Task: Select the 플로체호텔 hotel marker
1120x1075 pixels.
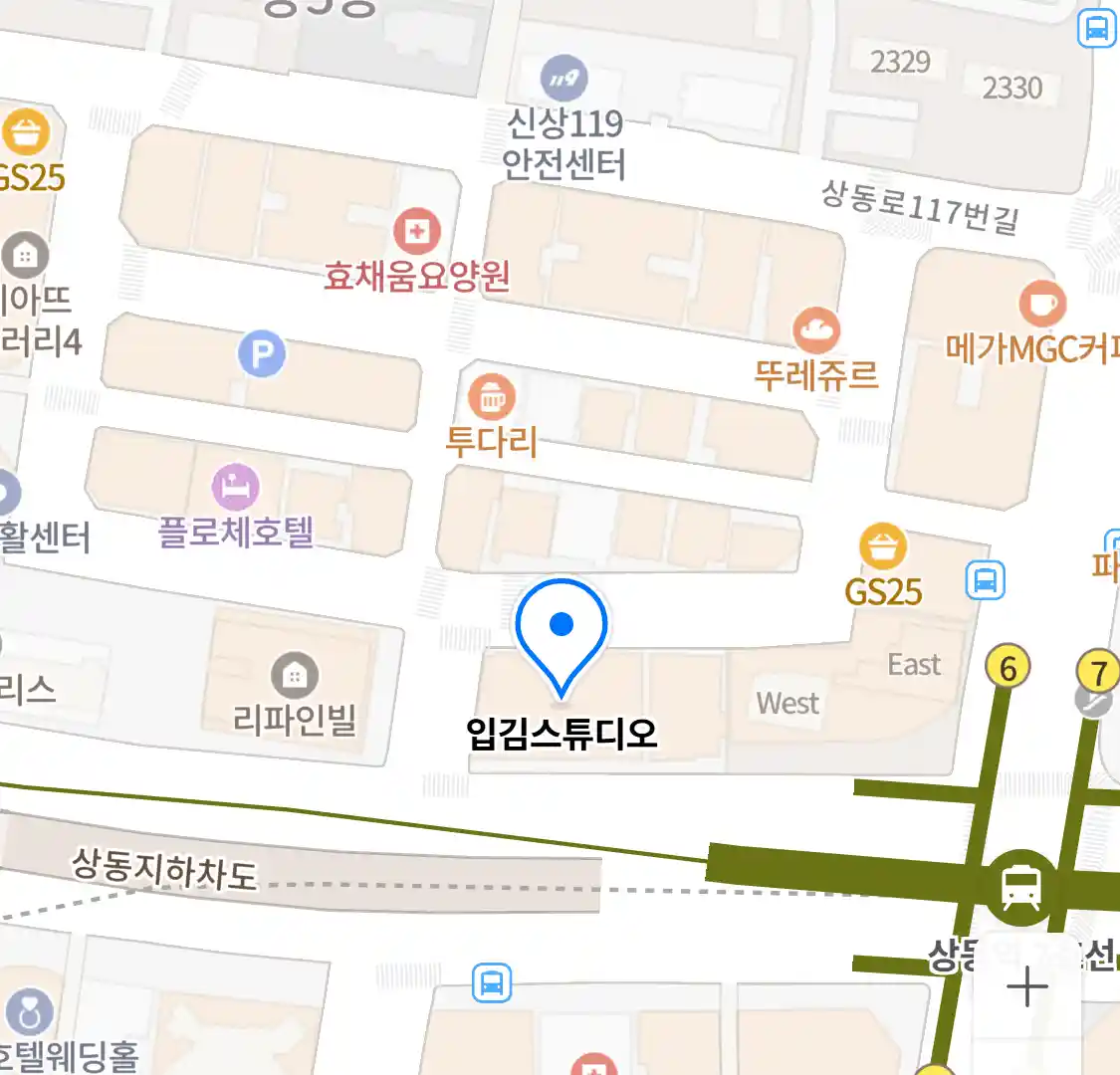Action: [x=236, y=488]
